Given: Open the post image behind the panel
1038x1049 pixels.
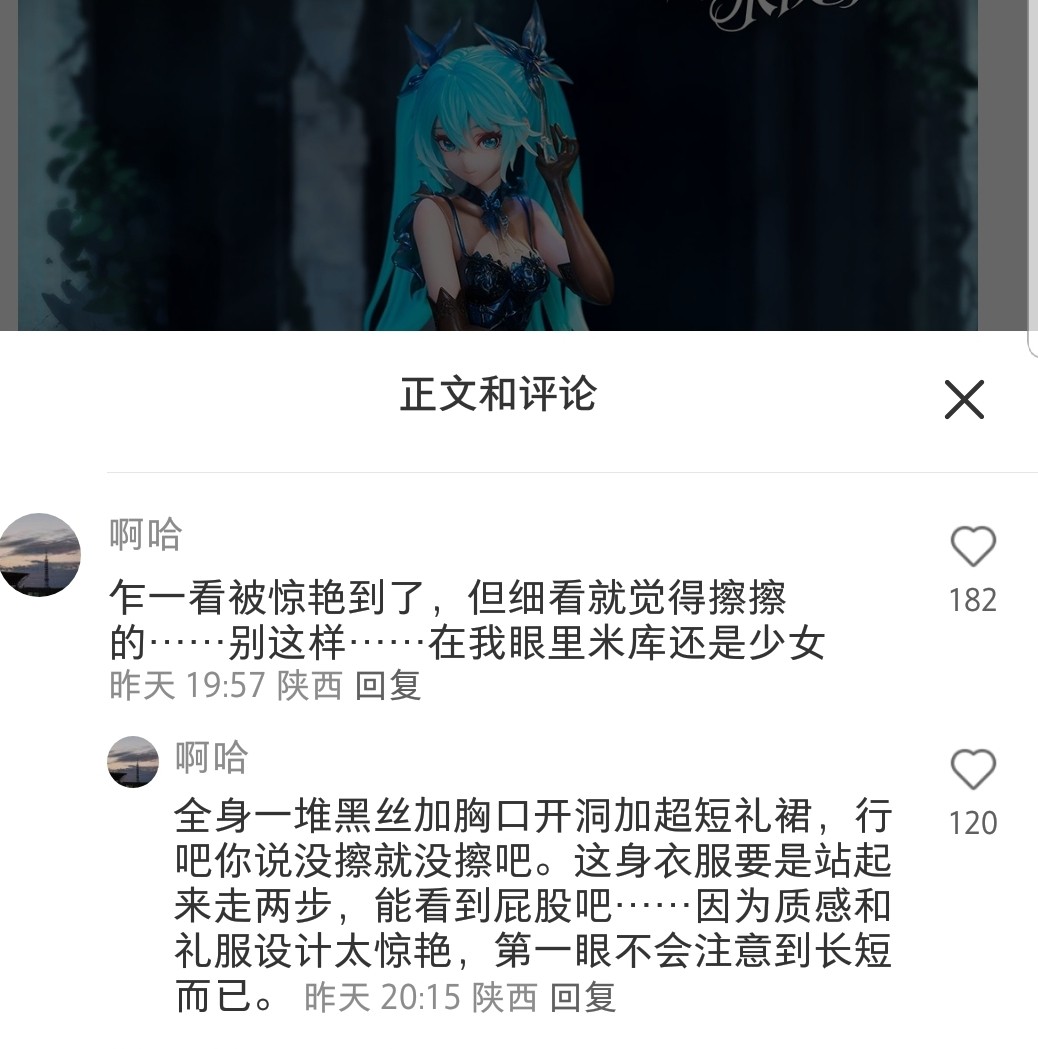Looking at the screenshot, I should (497, 165).
